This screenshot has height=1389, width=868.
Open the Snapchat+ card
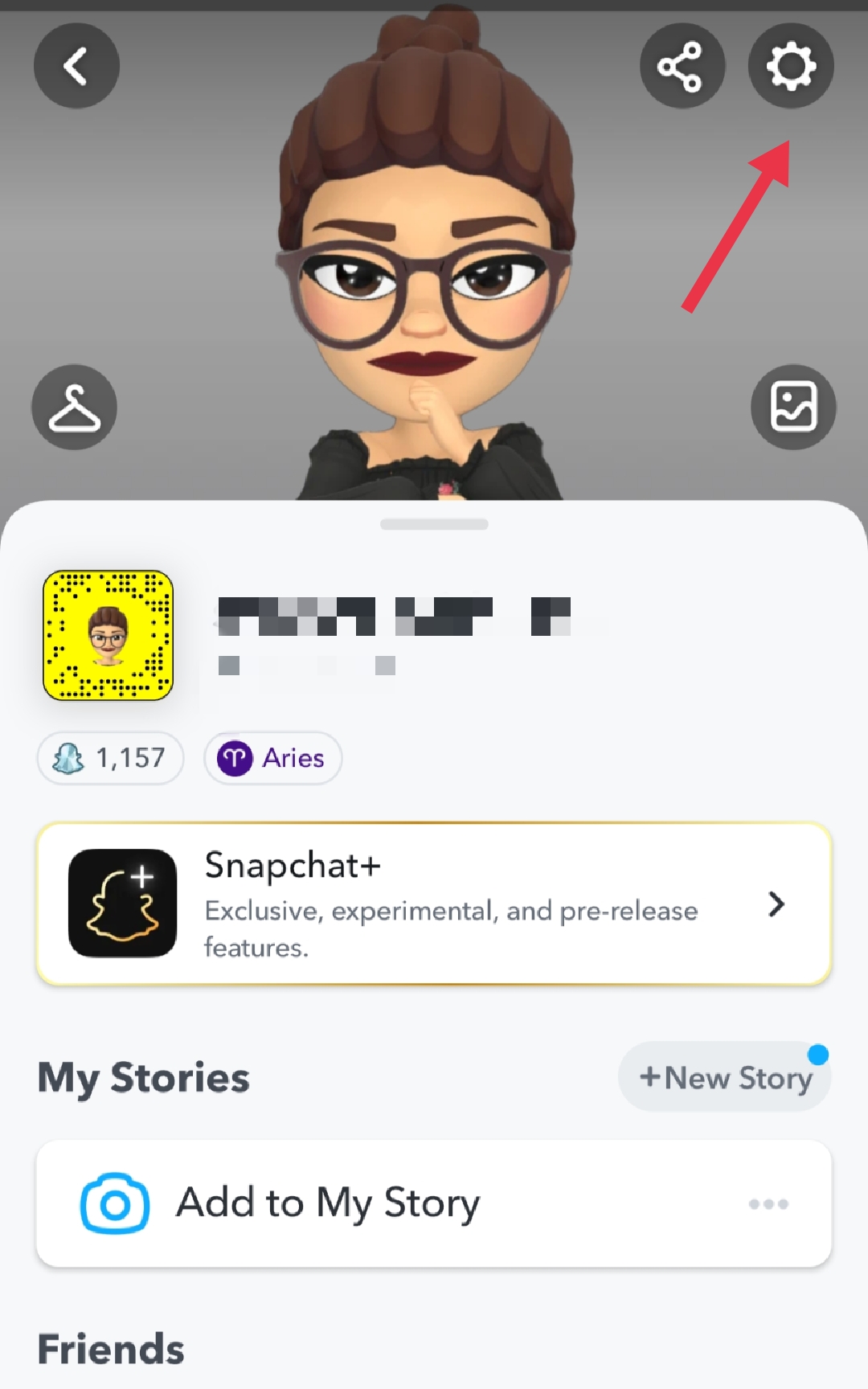(x=434, y=903)
